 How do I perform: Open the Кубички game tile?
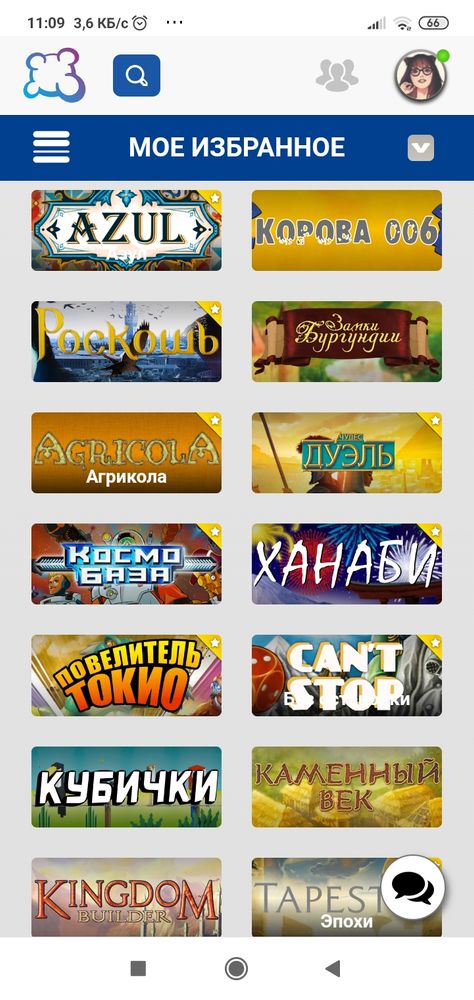point(126,787)
